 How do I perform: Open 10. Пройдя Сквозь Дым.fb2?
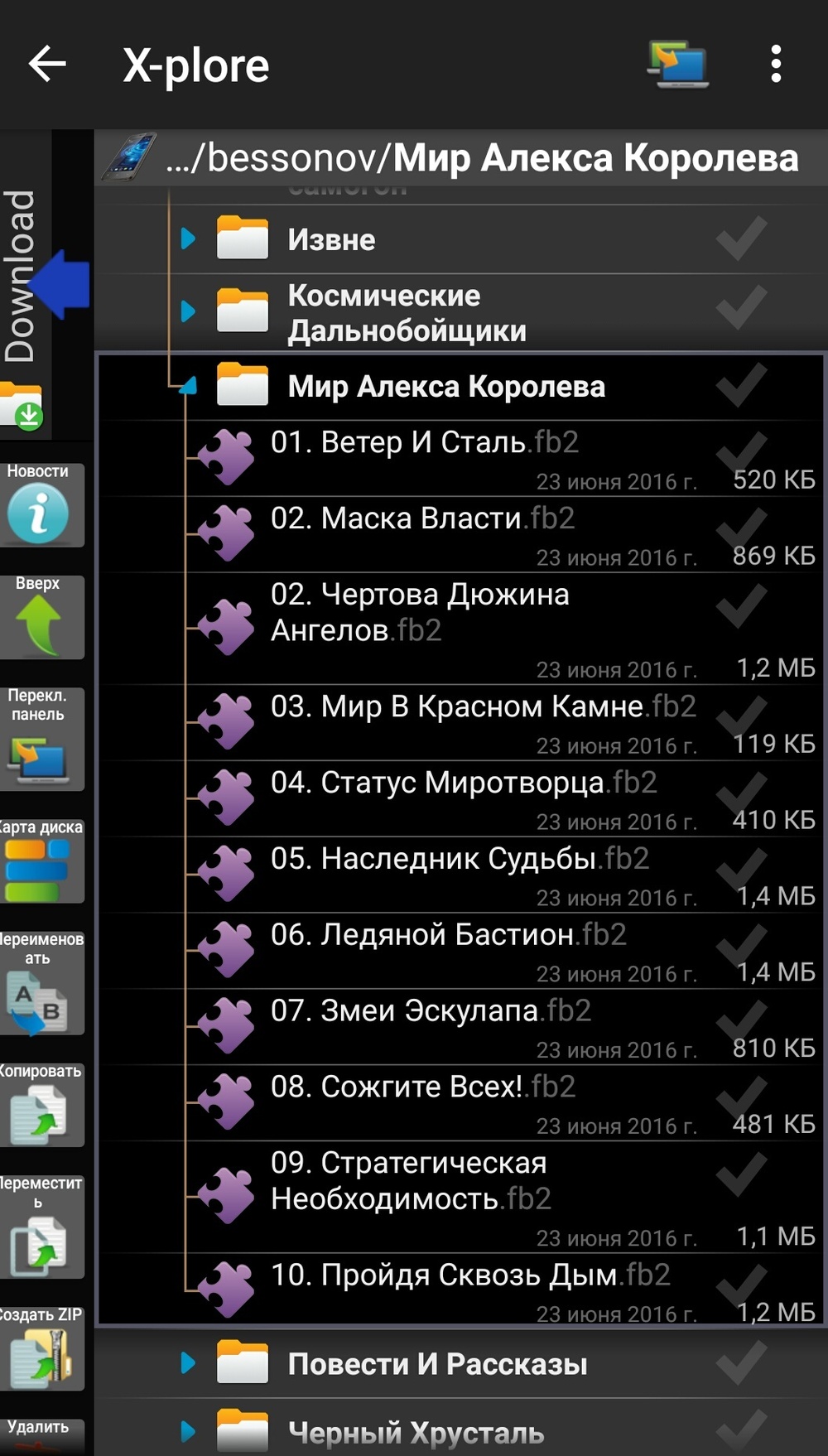tap(469, 1275)
